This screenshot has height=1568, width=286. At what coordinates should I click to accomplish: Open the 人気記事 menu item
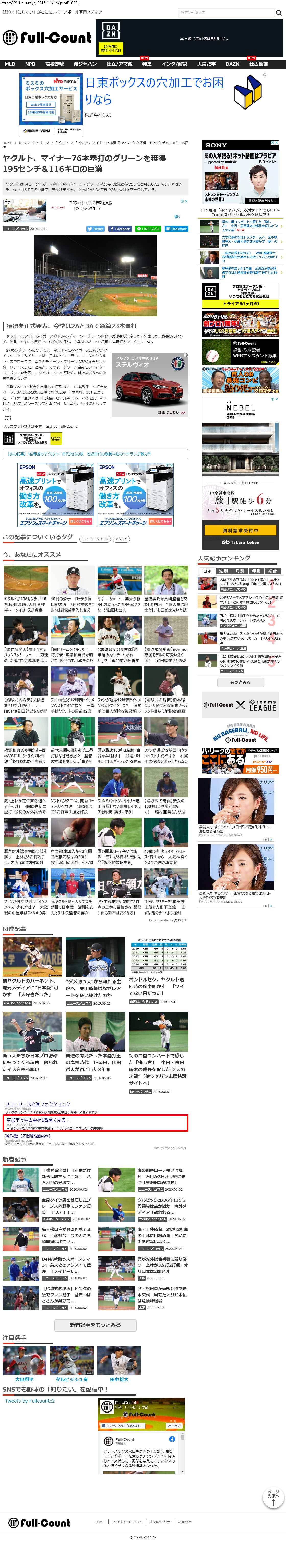[206, 64]
